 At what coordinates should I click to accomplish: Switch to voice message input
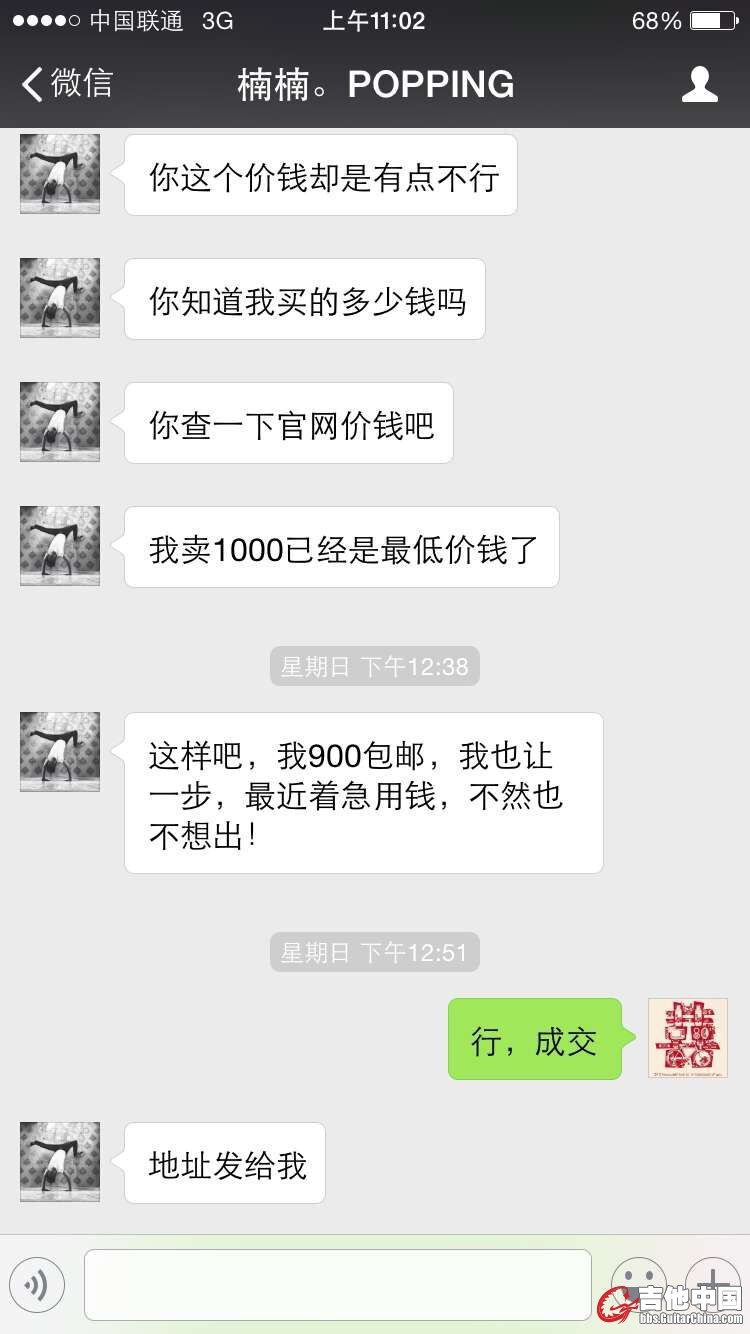click(x=37, y=1284)
